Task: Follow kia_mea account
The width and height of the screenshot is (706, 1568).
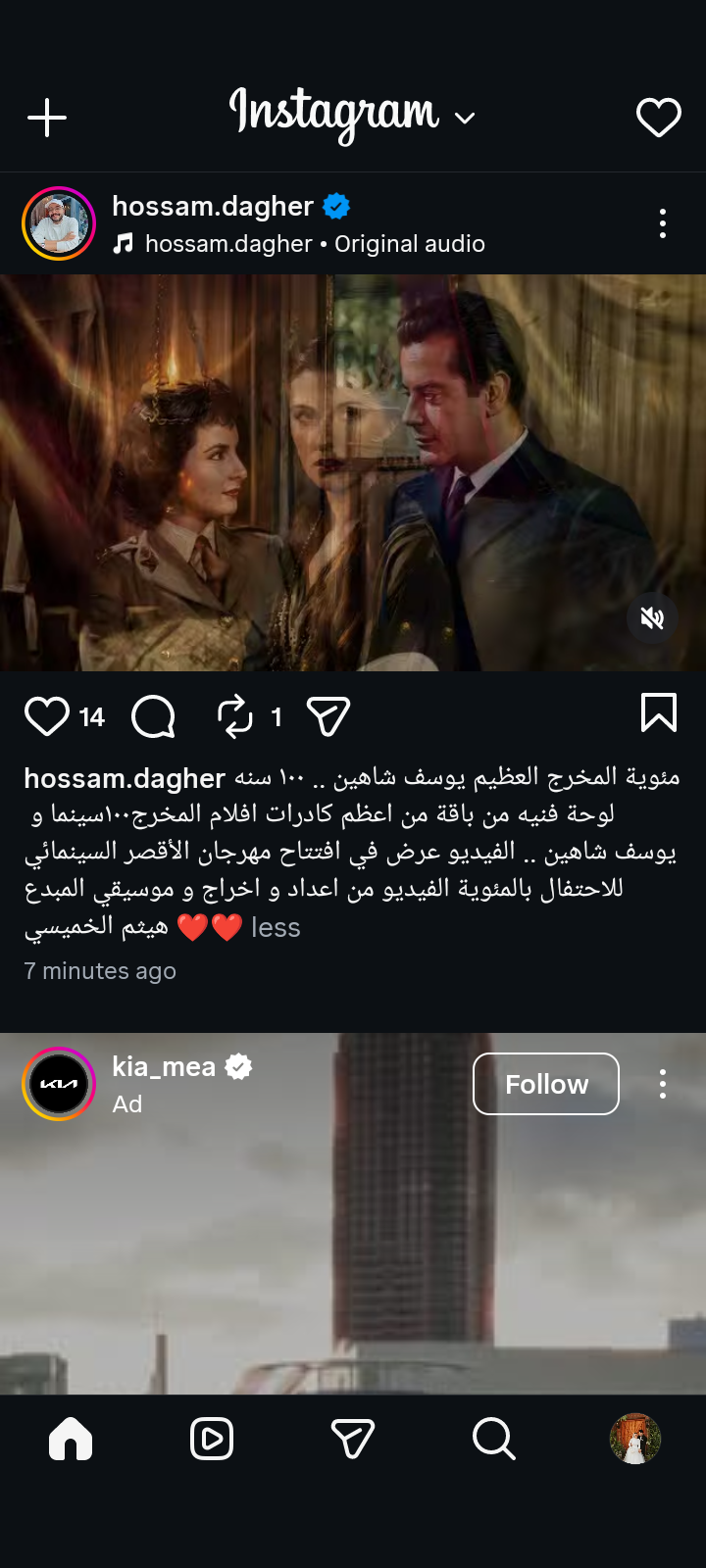Action: click(x=546, y=1084)
